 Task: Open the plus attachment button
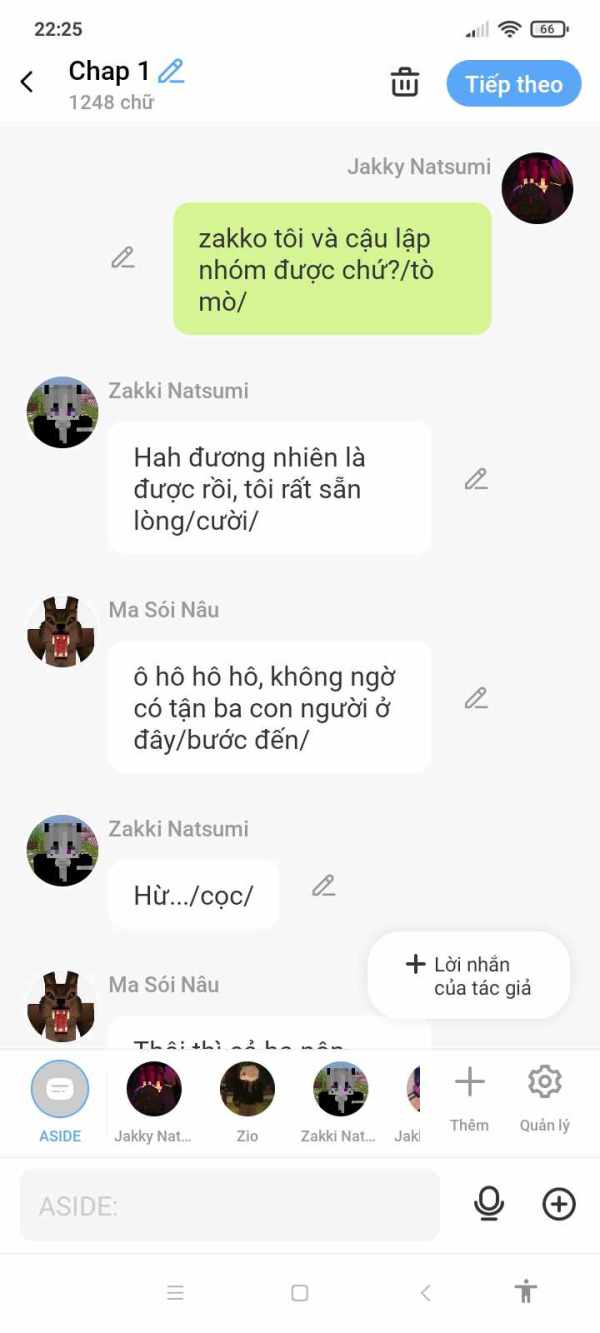[x=559, y=1204]
